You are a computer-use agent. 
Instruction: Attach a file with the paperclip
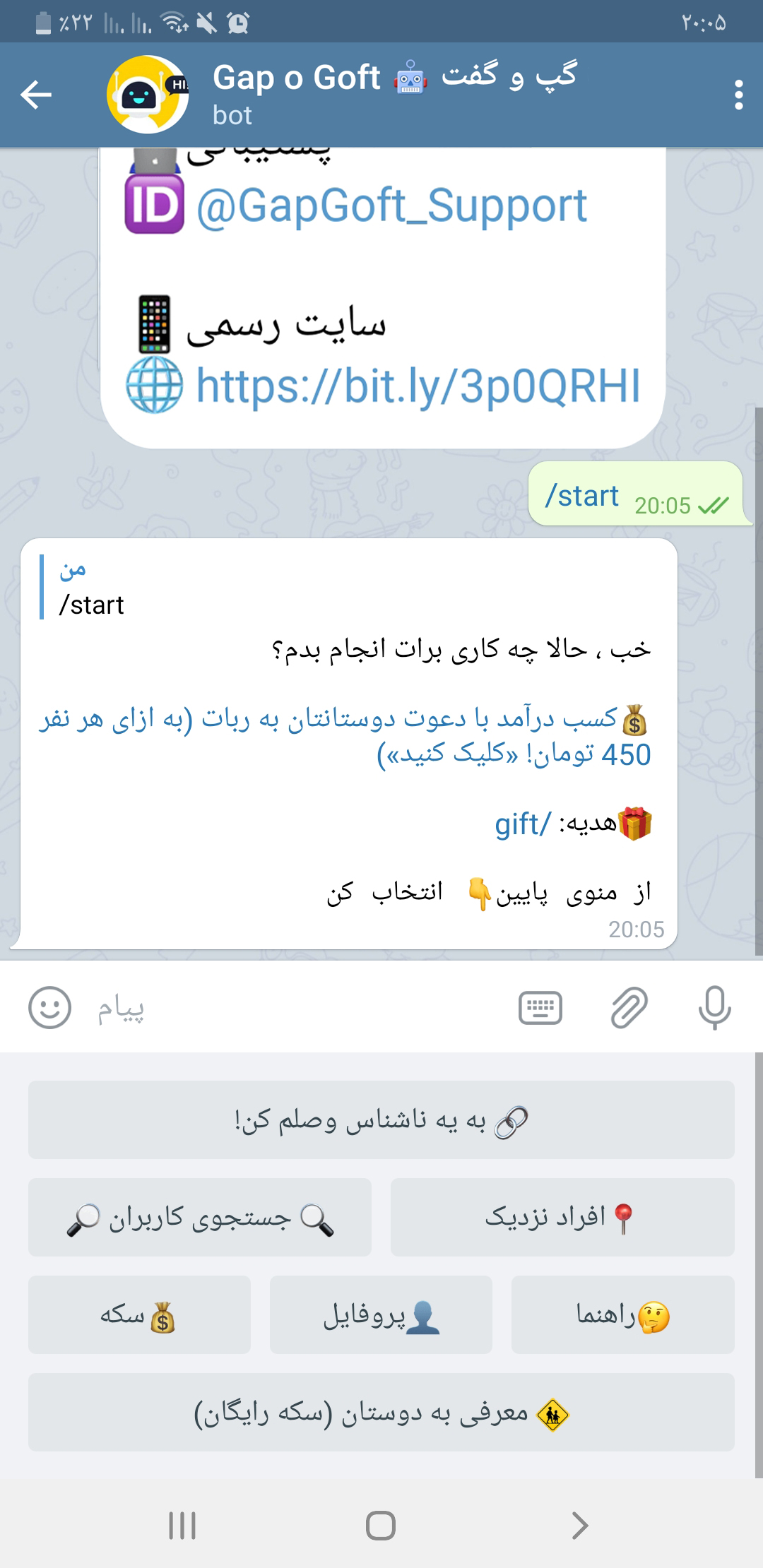pyautogui.click(x=628, y=1007)
